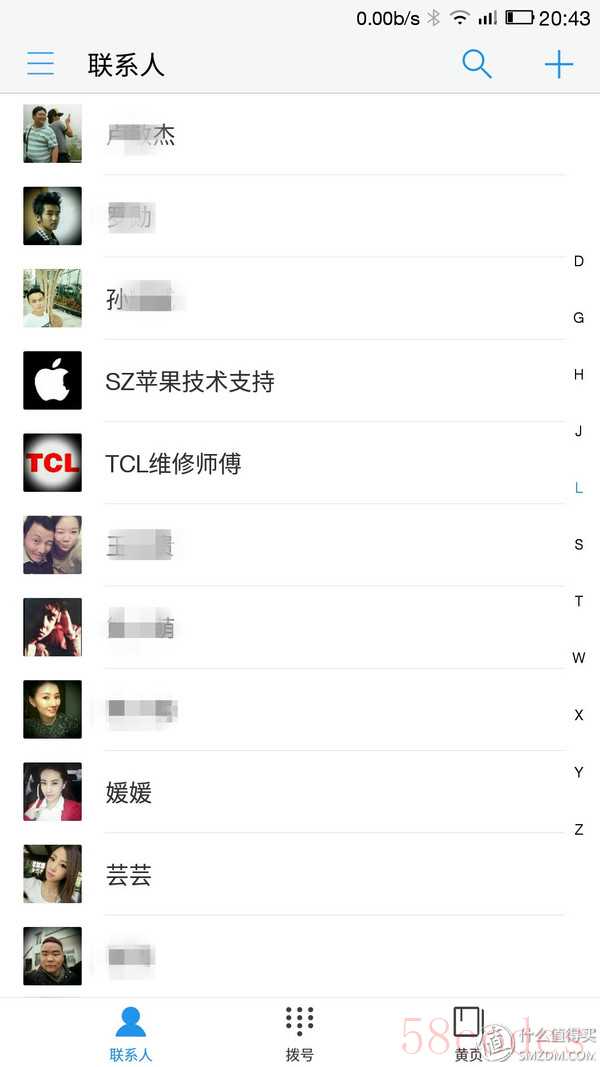Open contact SZ苹果技术支持
Screen dimensions: 600x1067
tap(190, 381)
